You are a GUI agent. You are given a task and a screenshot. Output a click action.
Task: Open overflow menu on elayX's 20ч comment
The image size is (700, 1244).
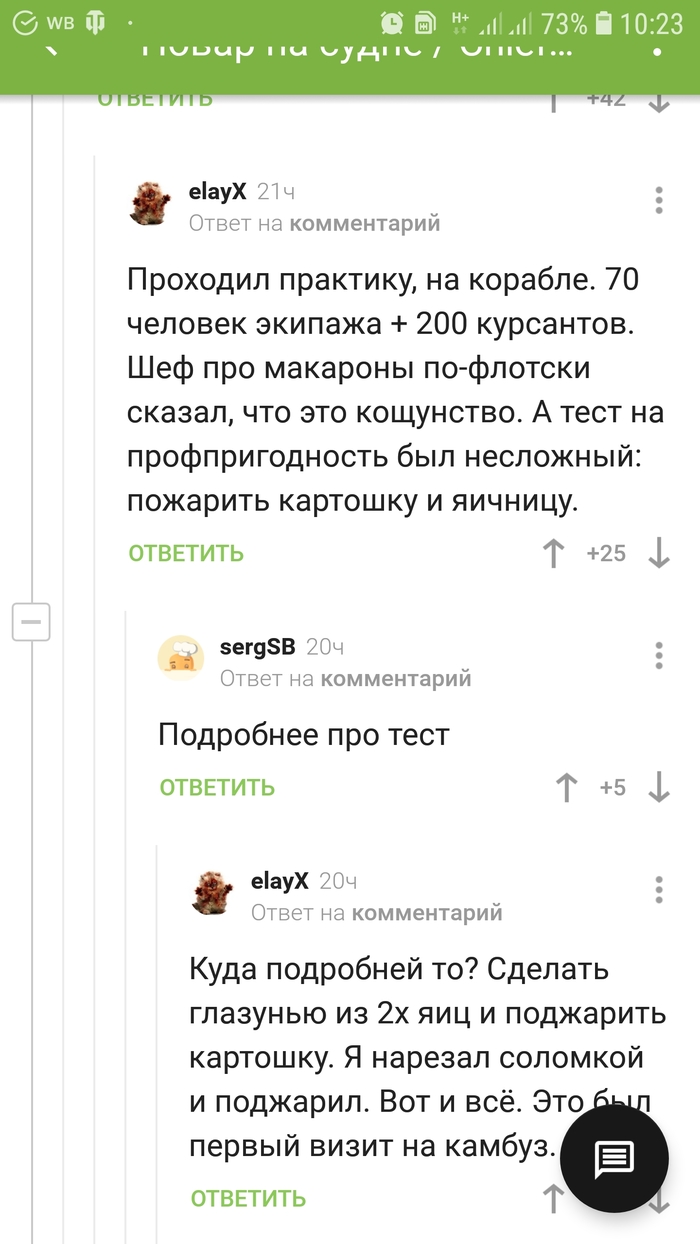[x=659, y=890]
